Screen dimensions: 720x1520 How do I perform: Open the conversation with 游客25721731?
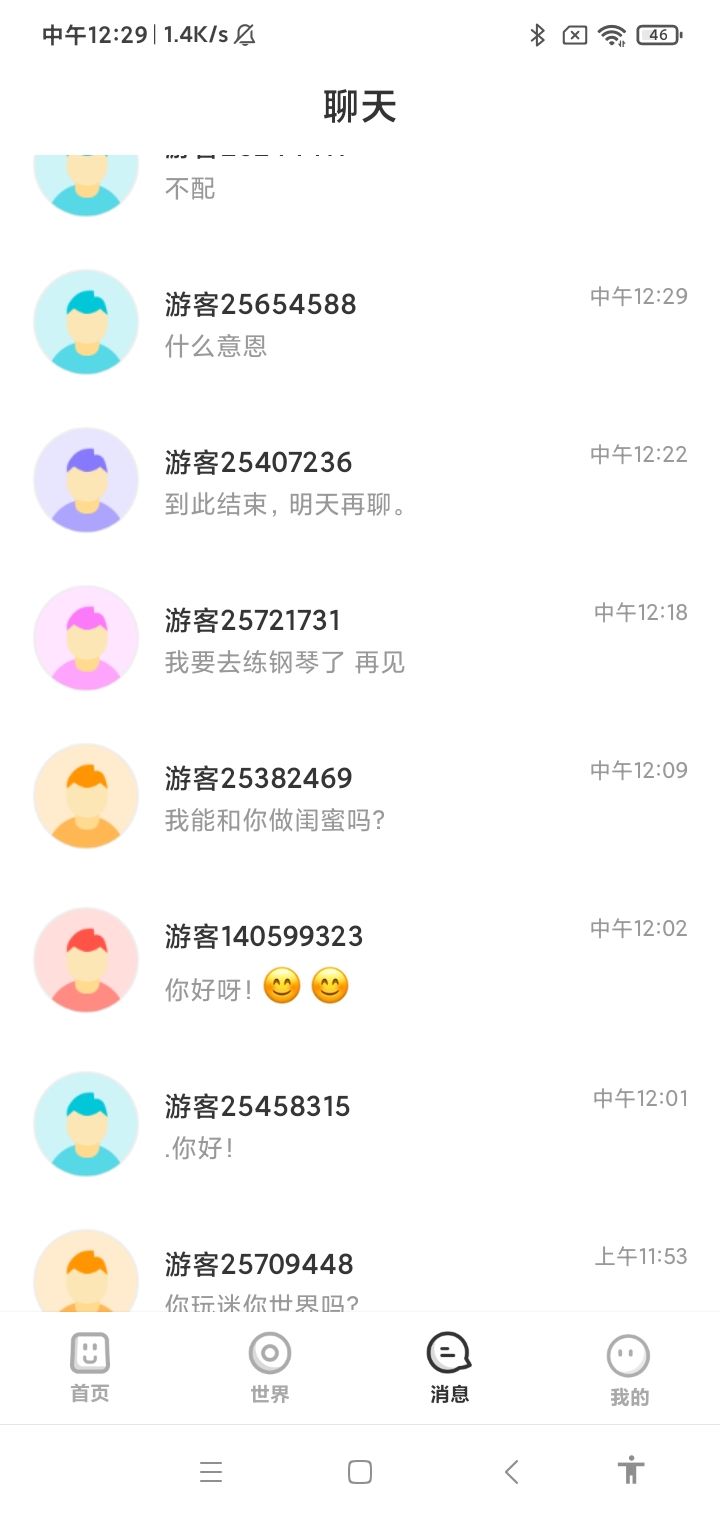point(360,638)
